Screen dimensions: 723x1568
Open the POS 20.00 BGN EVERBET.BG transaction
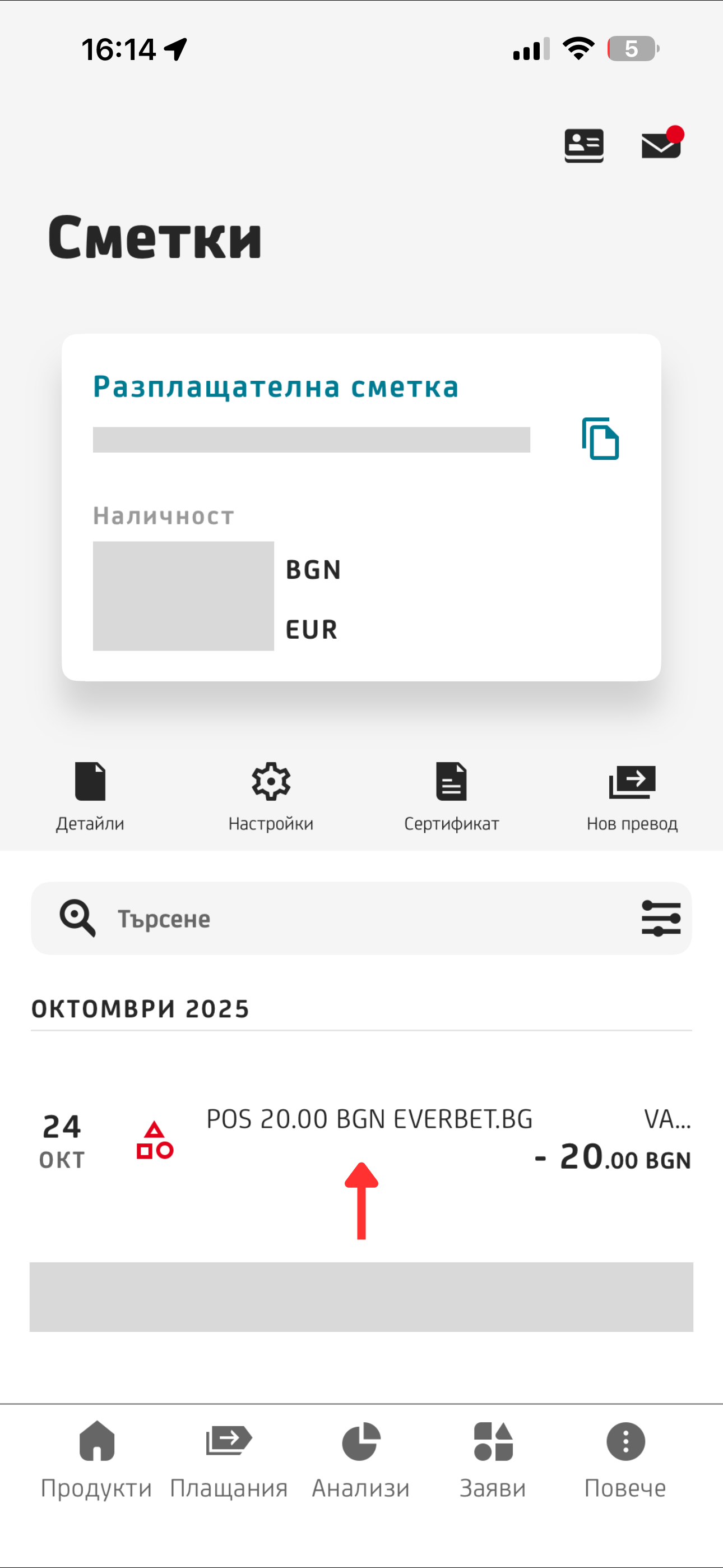point(369,1137)
